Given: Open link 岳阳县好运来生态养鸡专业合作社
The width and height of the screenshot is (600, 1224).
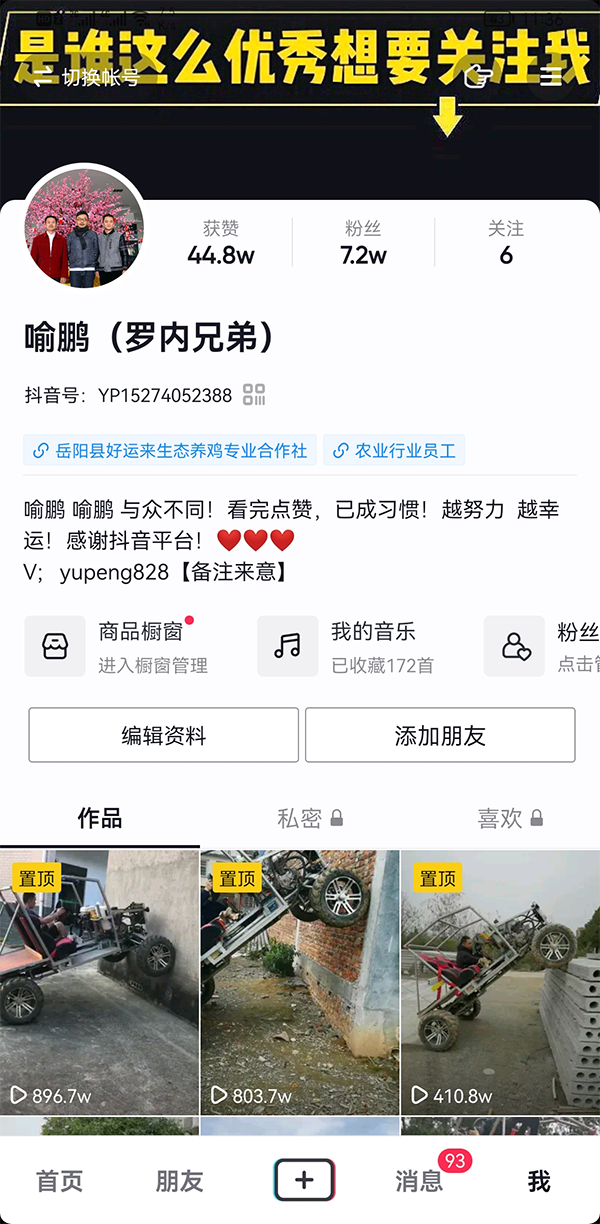Looking at the screenshot, I should click(170, 451).
